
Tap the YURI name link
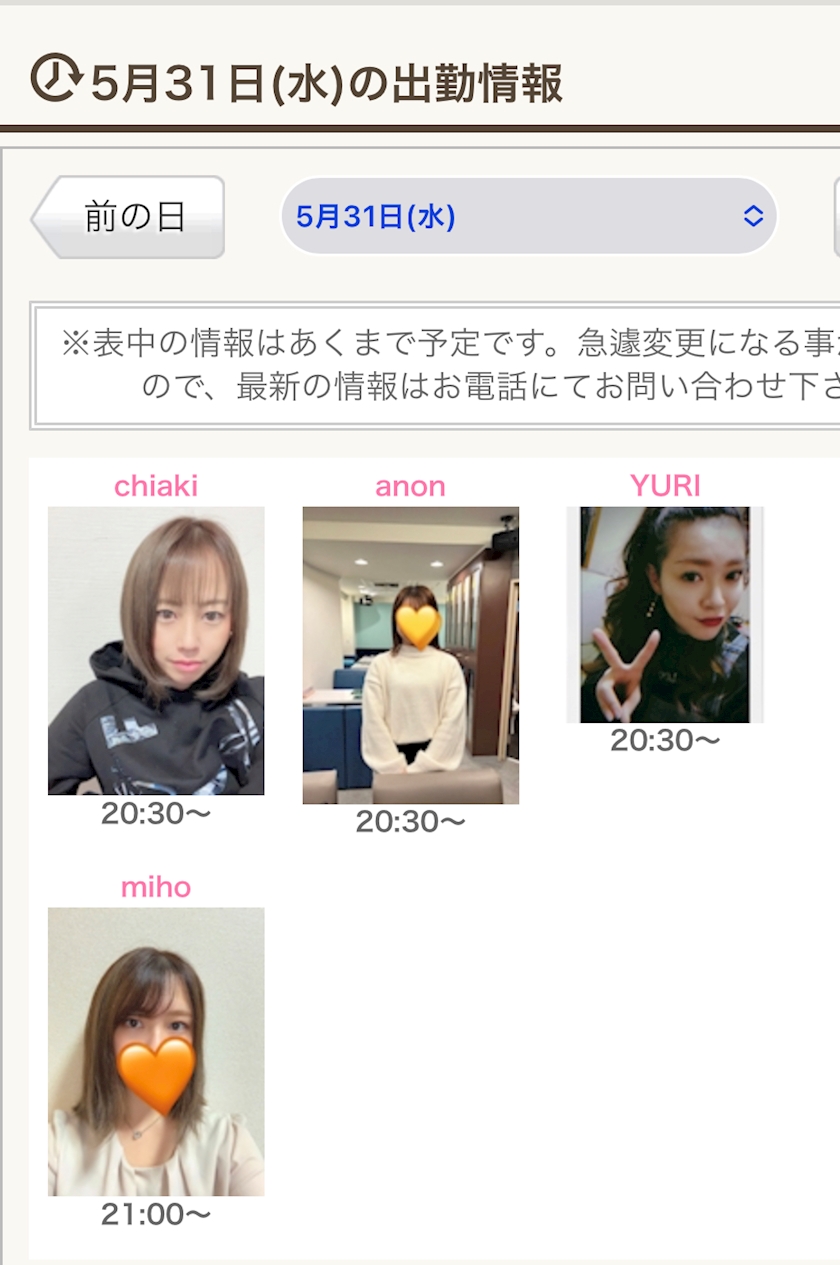click(x=665, y=486)
